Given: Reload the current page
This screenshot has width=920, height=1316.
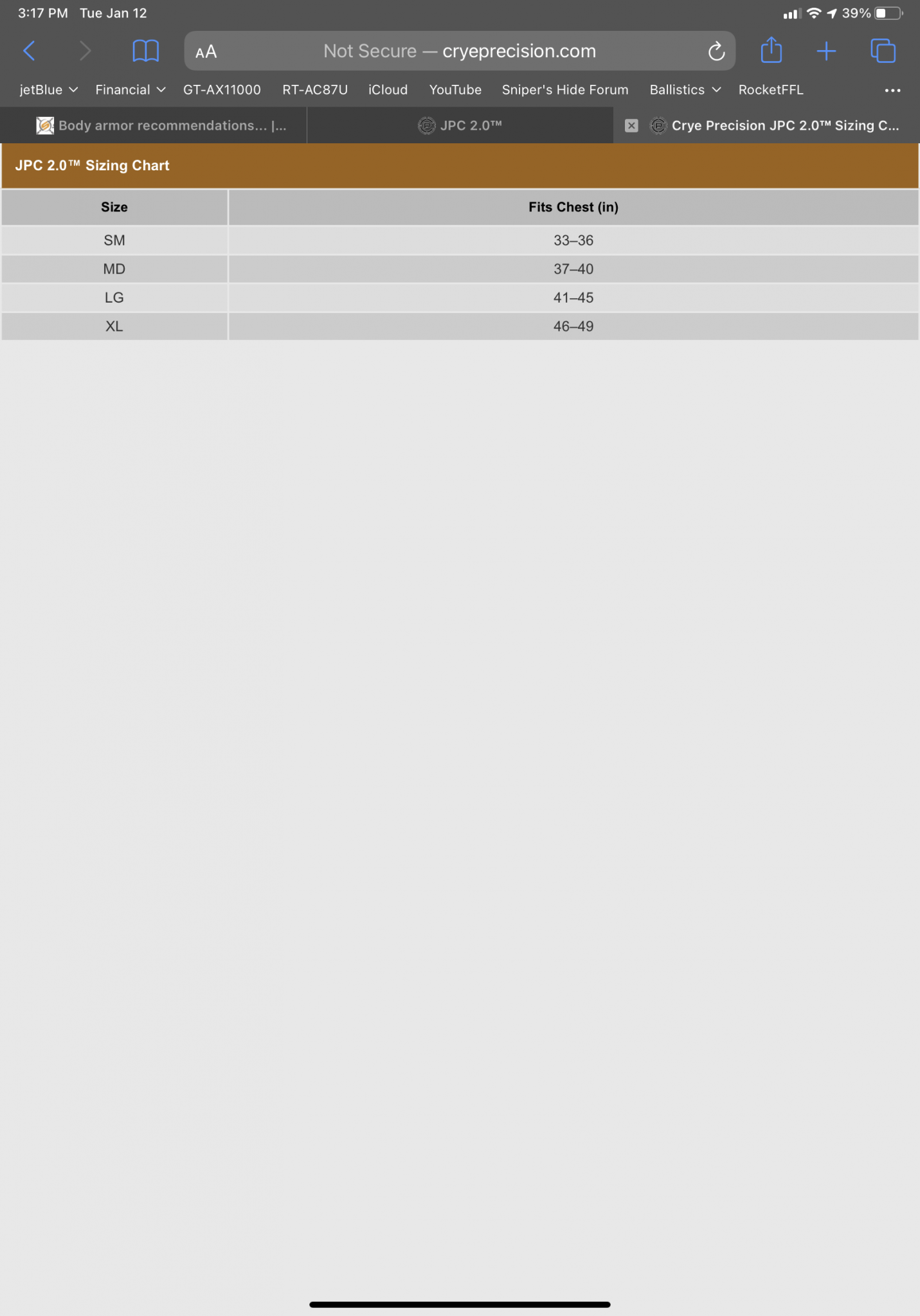Looking at the screenshot, I should pos(716,51).
